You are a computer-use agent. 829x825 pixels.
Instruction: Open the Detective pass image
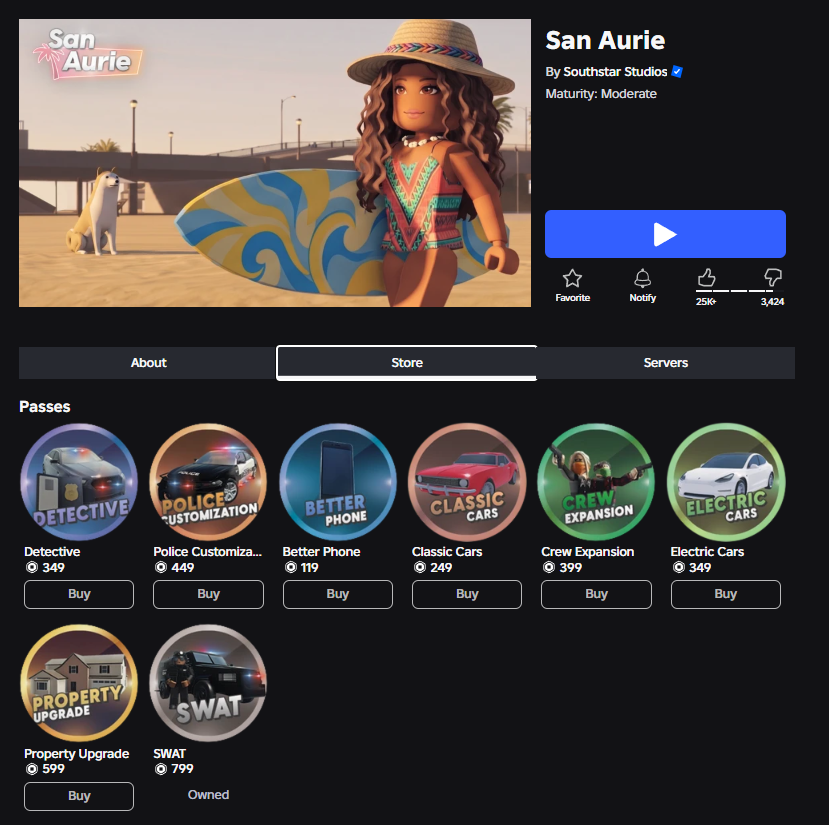pos(79,481)
